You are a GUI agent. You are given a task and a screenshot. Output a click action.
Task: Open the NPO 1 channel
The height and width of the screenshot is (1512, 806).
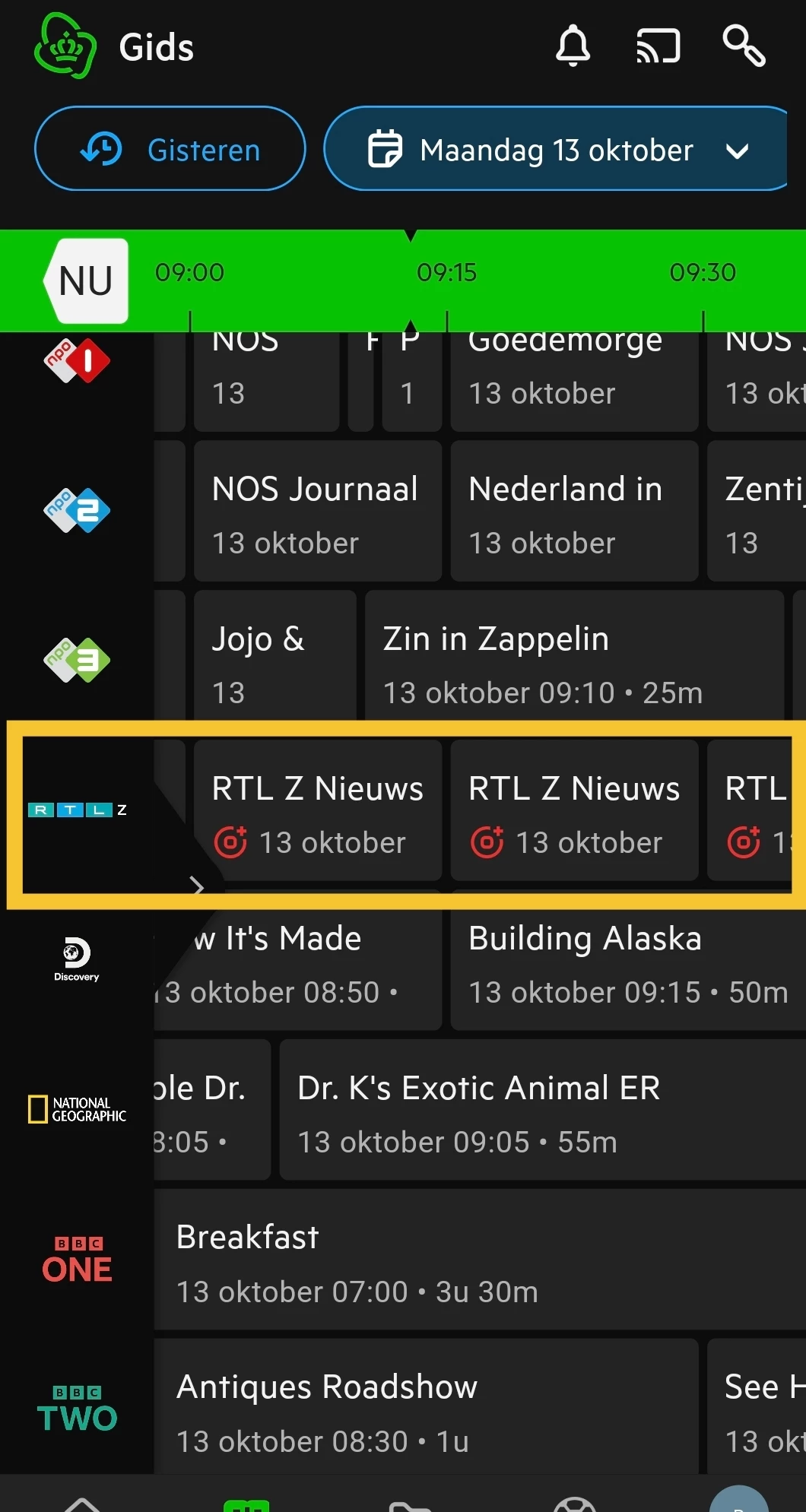[77, 360]
